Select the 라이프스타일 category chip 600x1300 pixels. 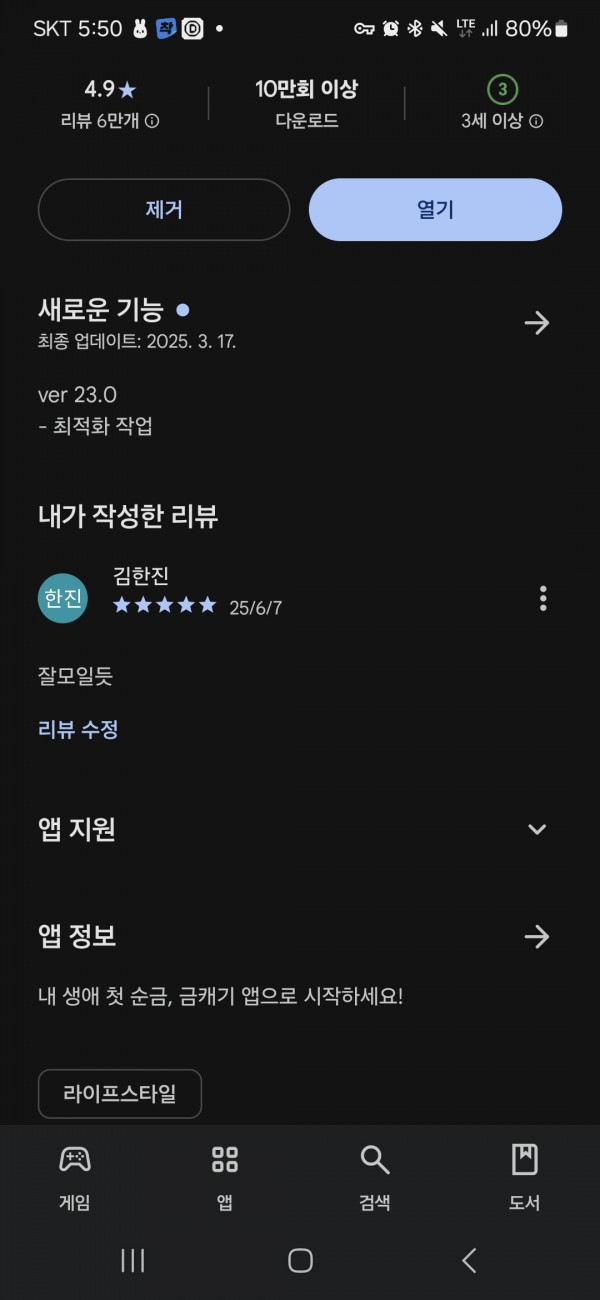[120, 1094]
